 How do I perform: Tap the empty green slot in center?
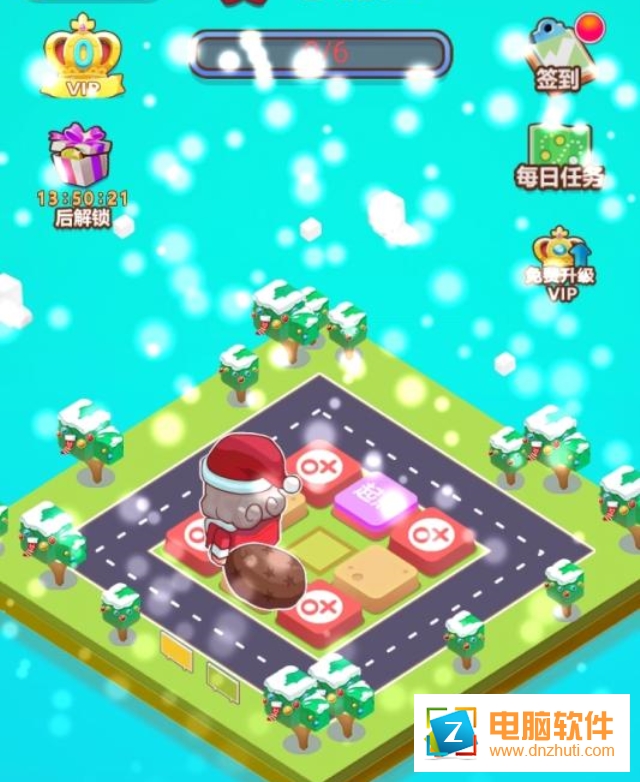pos(320,549)
